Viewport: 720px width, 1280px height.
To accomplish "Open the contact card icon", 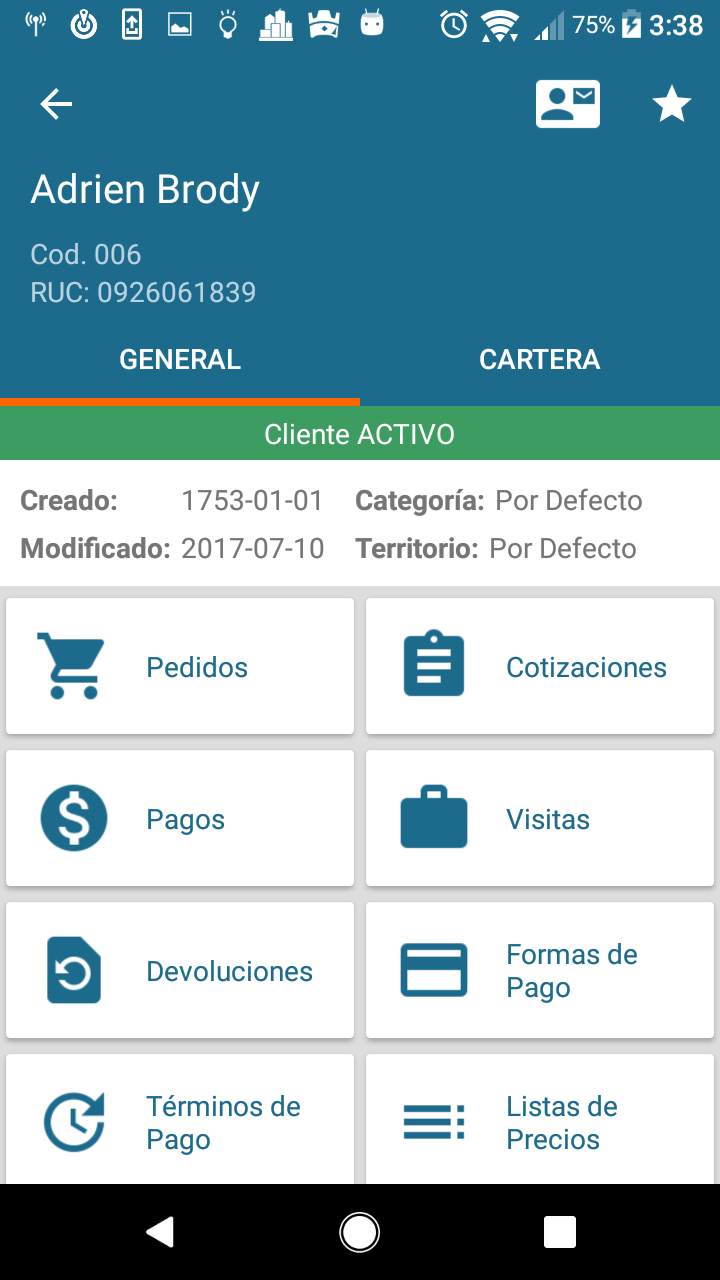I will (568, 104).
